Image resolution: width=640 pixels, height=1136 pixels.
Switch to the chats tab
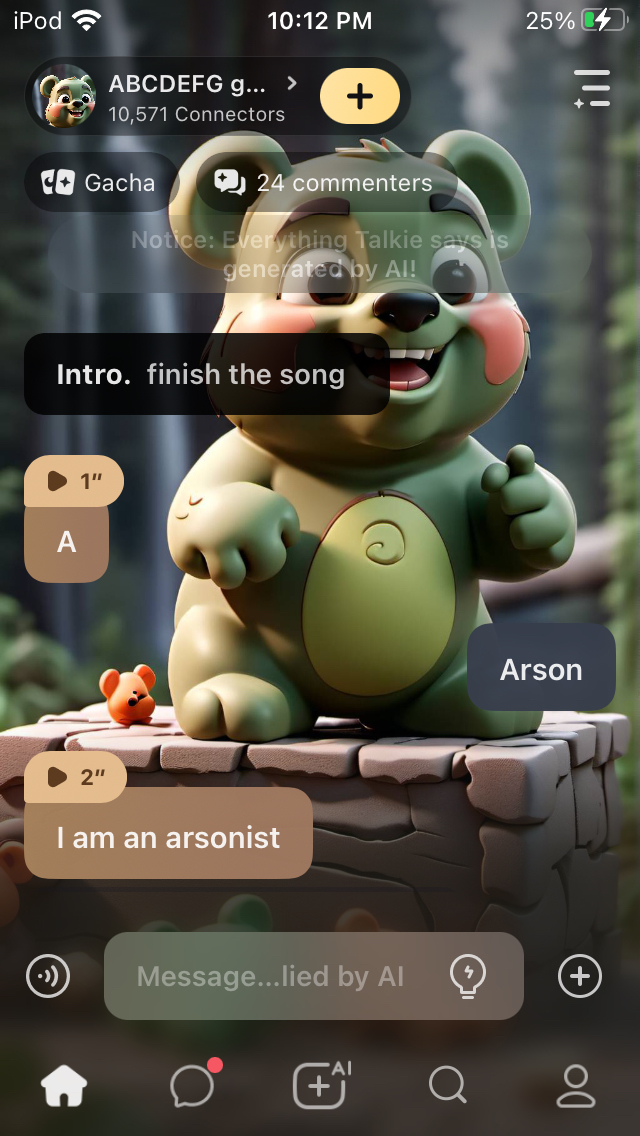[x=192, y=1085]
